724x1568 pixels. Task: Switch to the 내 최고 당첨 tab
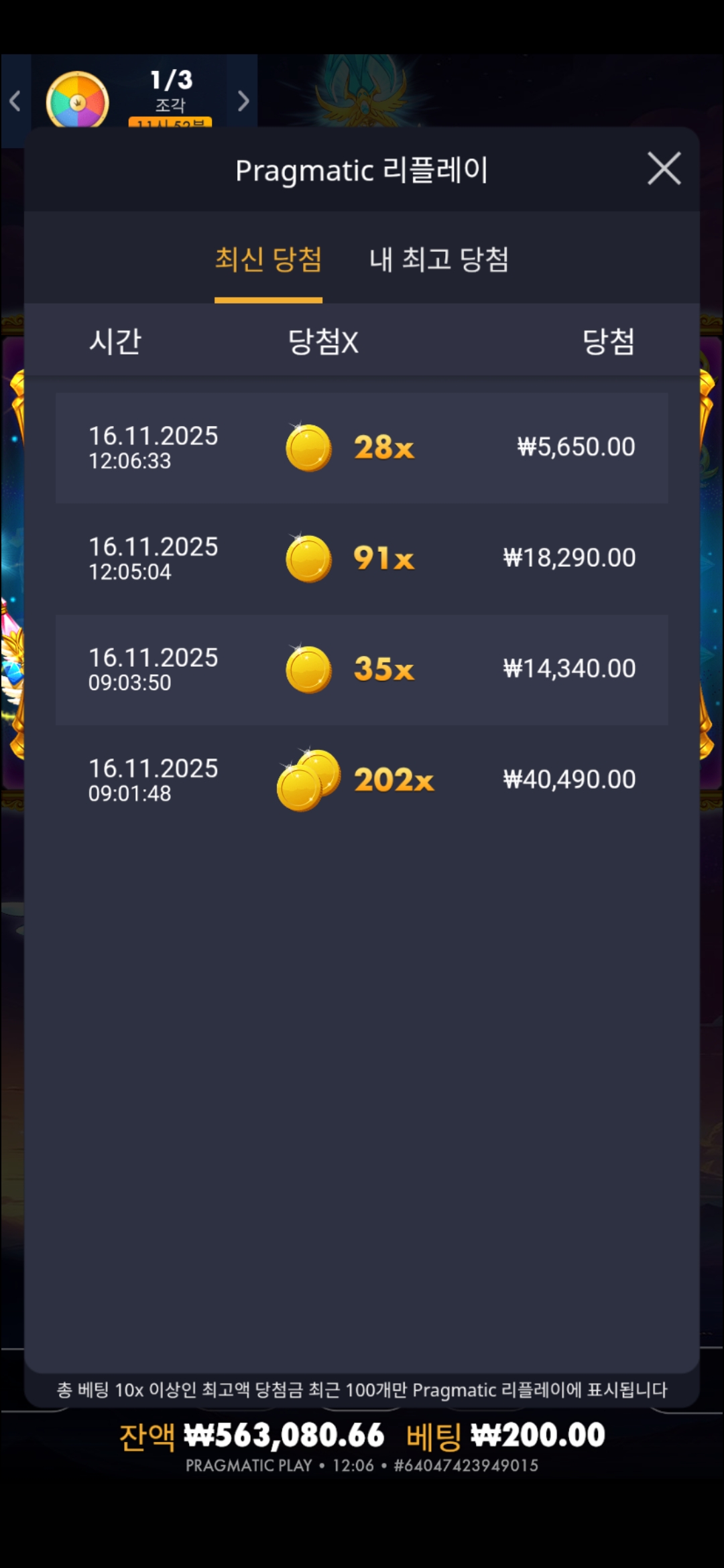pos(439,260)
